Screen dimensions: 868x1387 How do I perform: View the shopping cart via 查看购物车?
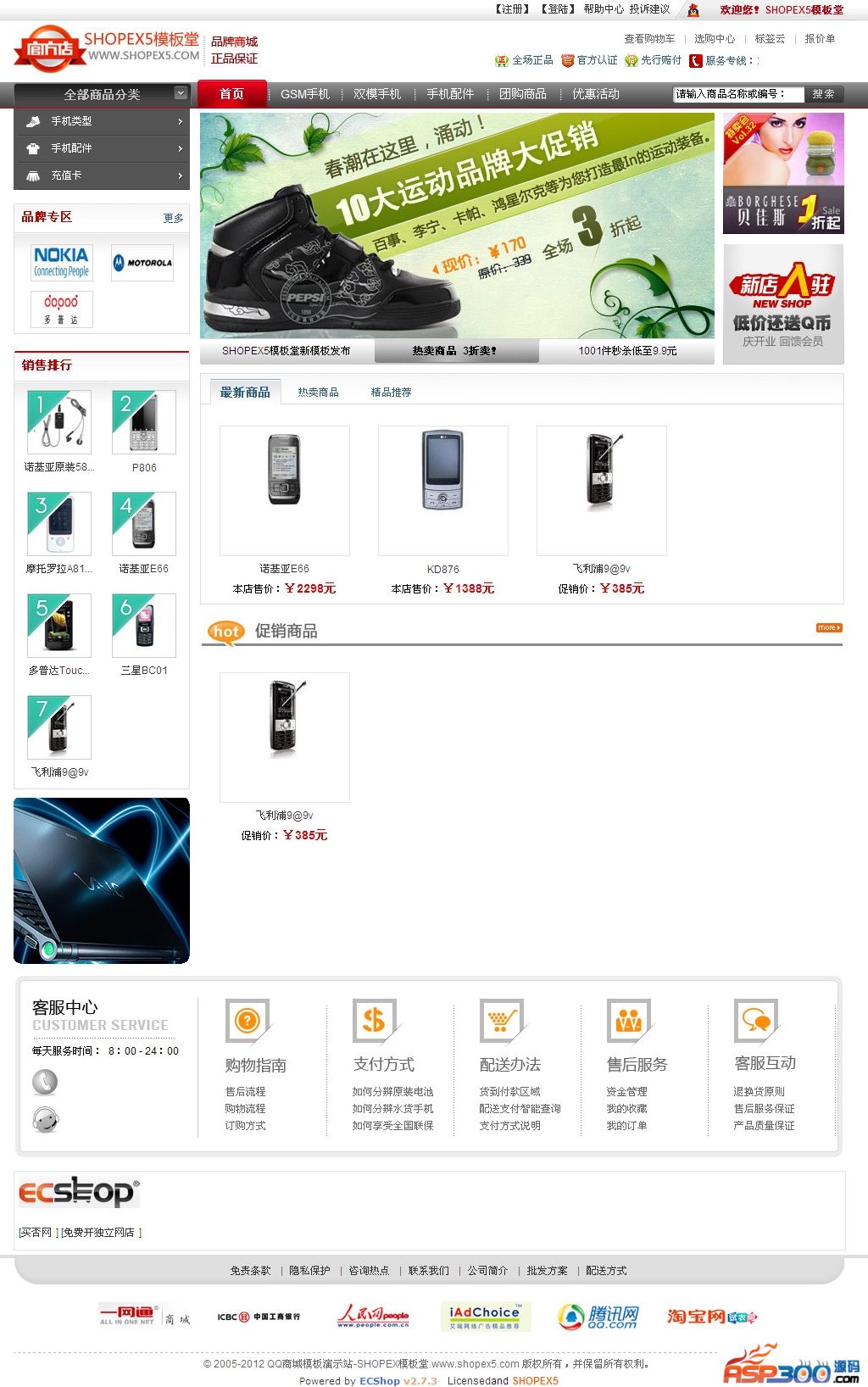(649, 39)
